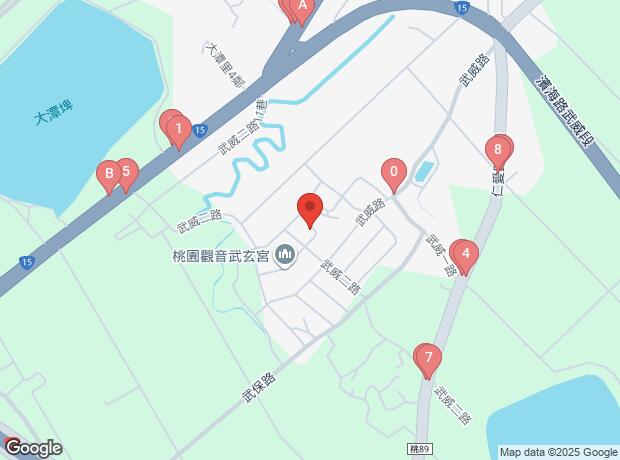Open the map marker labeled 4
Screen dimensions: 620x460
click(464, 254)
